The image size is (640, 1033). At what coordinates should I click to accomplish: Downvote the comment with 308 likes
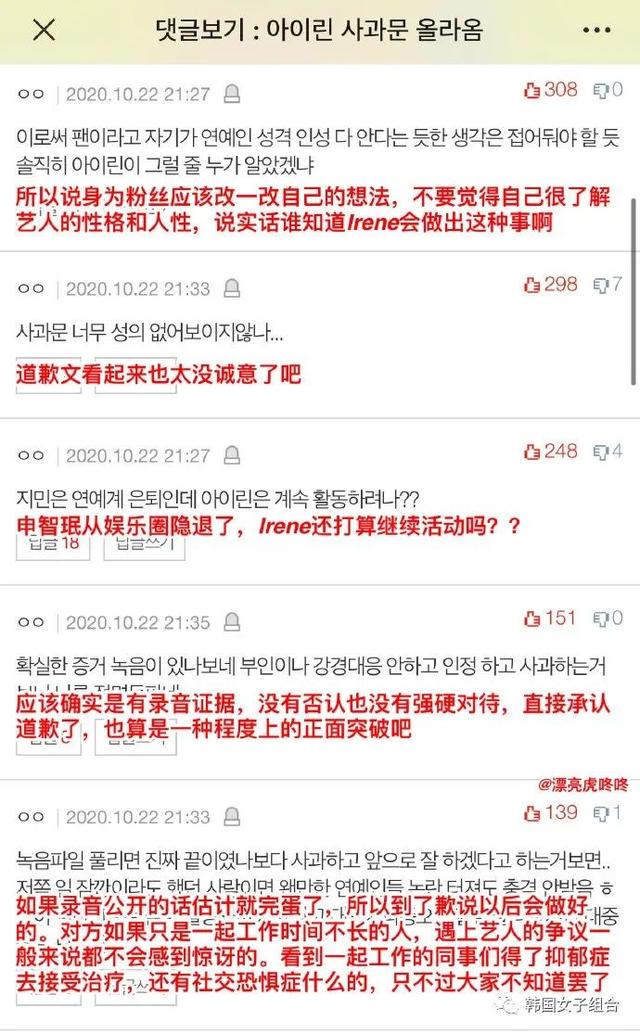click(x=602, y=91)
